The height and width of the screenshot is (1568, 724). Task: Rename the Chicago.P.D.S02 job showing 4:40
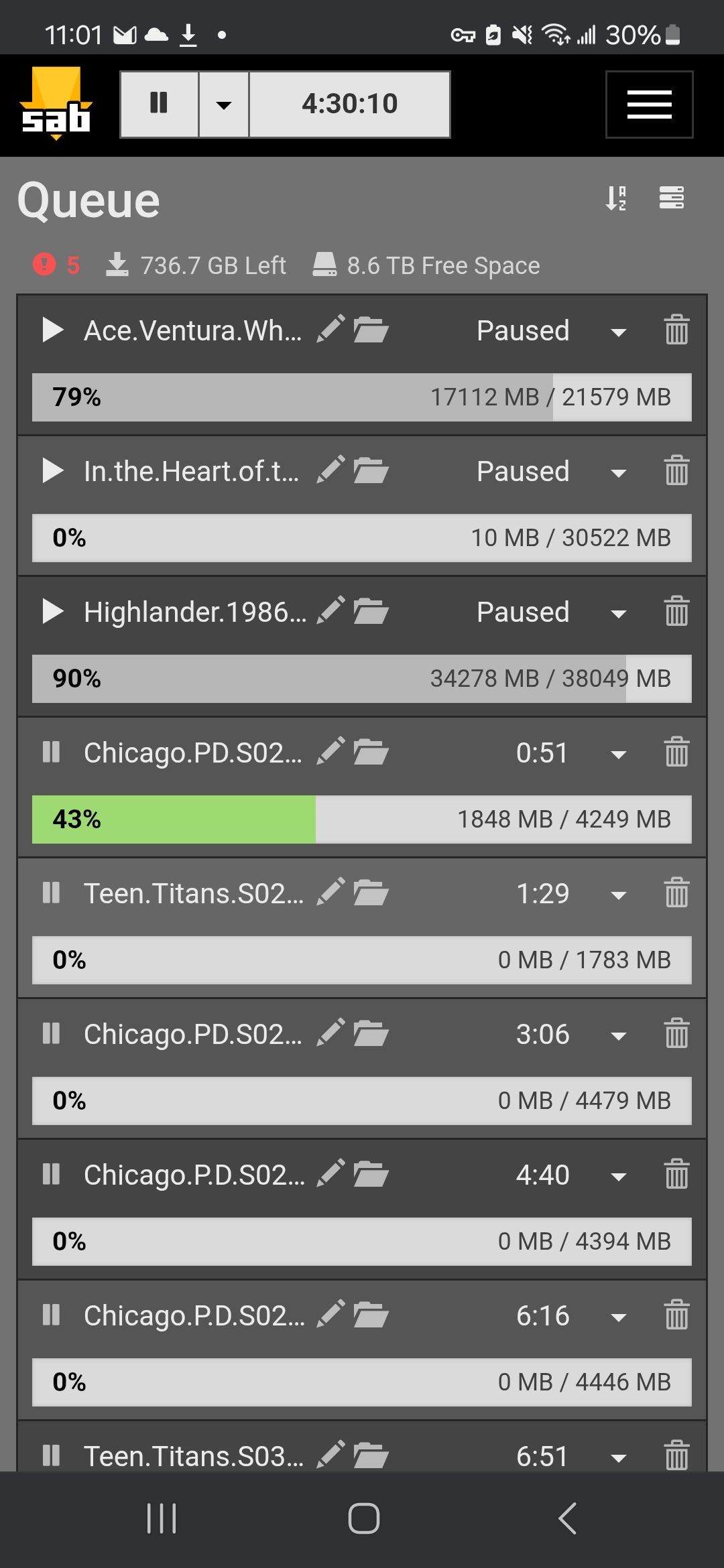coord(331,1173)
